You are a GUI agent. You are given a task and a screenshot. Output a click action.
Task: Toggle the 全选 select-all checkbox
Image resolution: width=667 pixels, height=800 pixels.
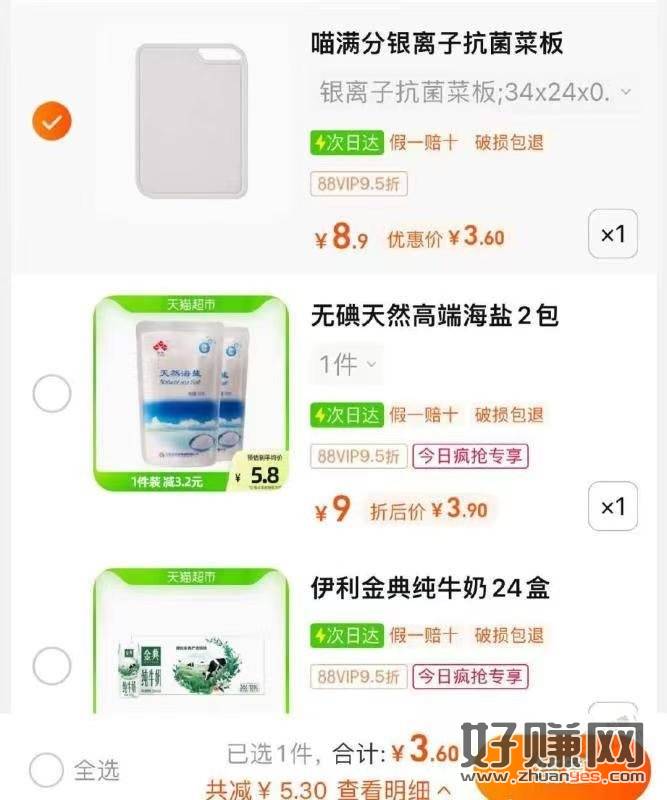pyautogui.click(x=46, y=769)
